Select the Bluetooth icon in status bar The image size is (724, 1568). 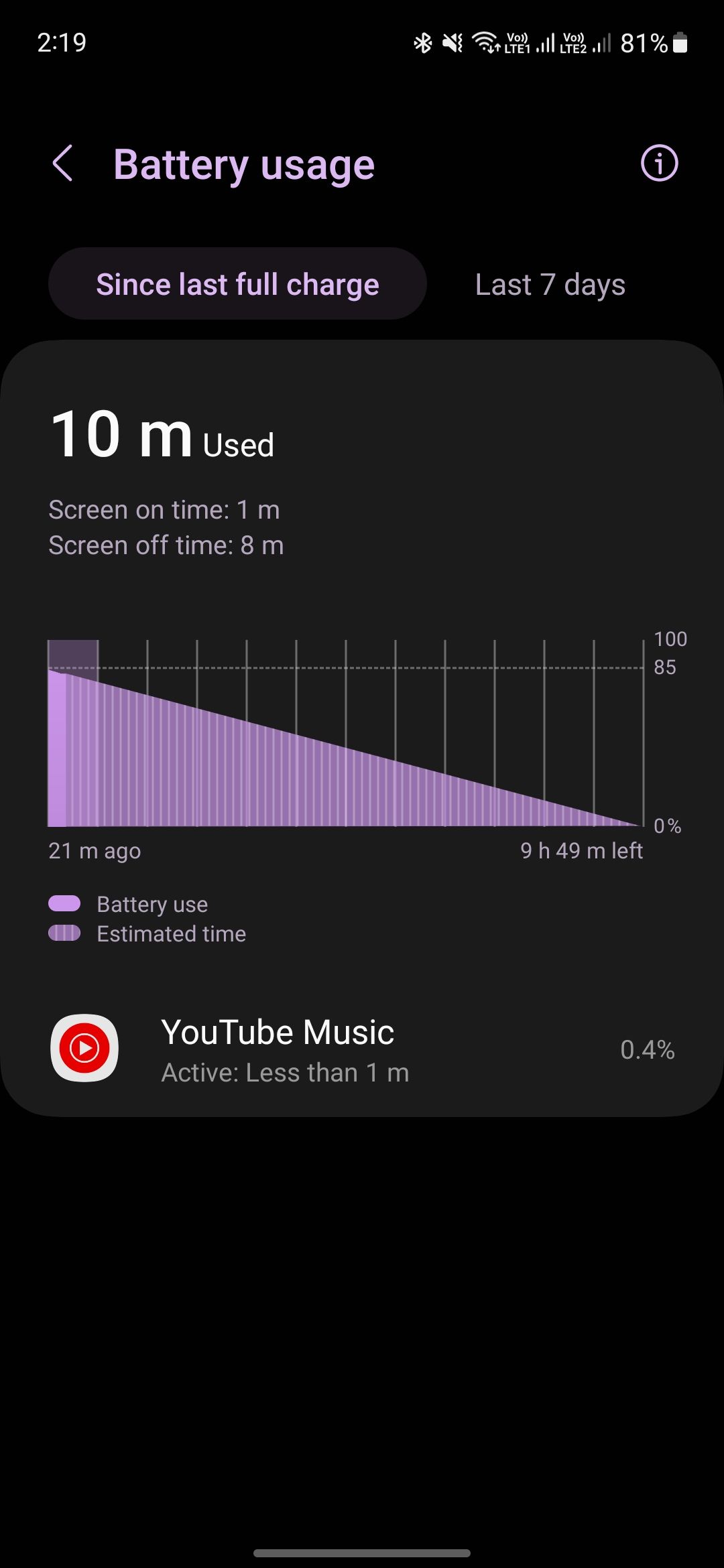coord(422,44)
